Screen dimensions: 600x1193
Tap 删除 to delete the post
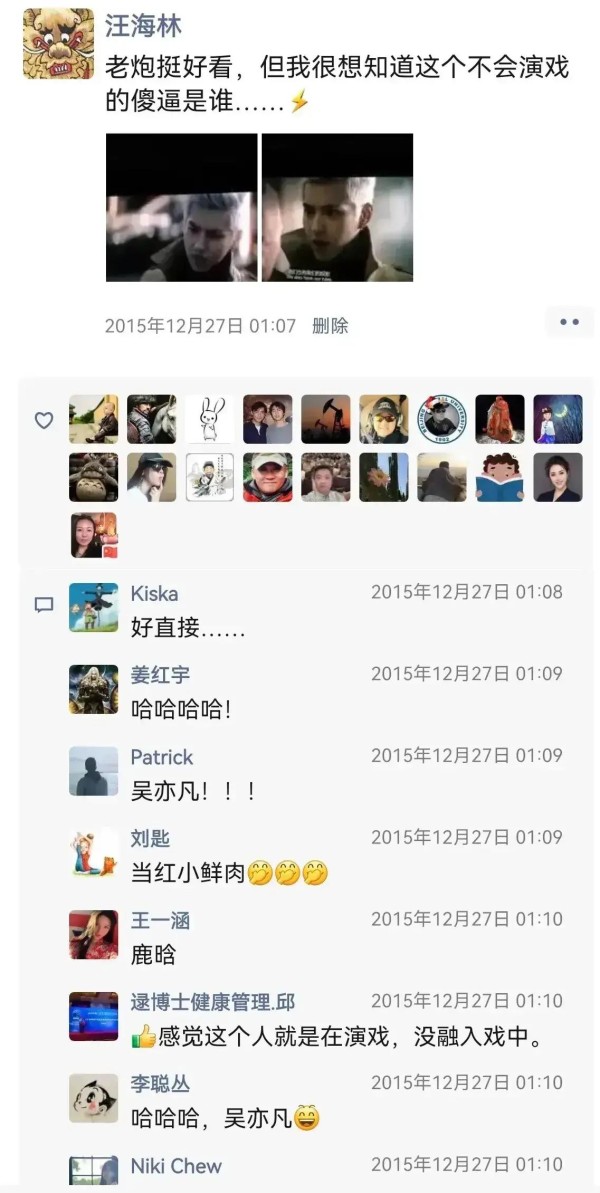(x=330, y=326)
